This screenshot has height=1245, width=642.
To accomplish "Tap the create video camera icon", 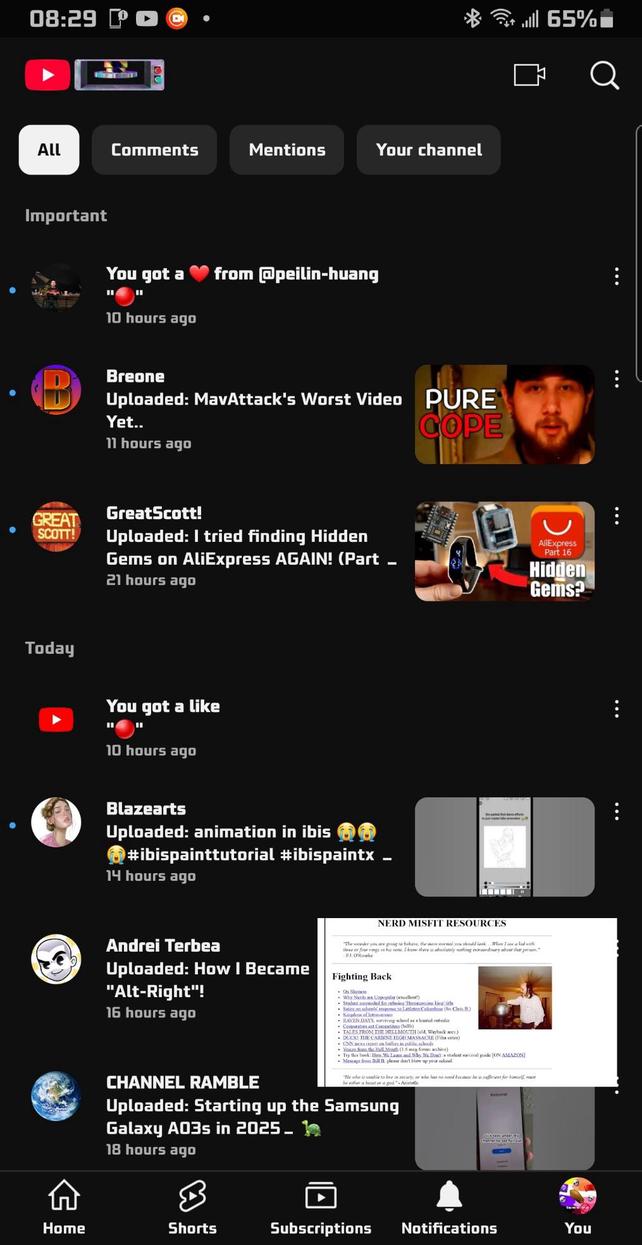I will 529,75.
